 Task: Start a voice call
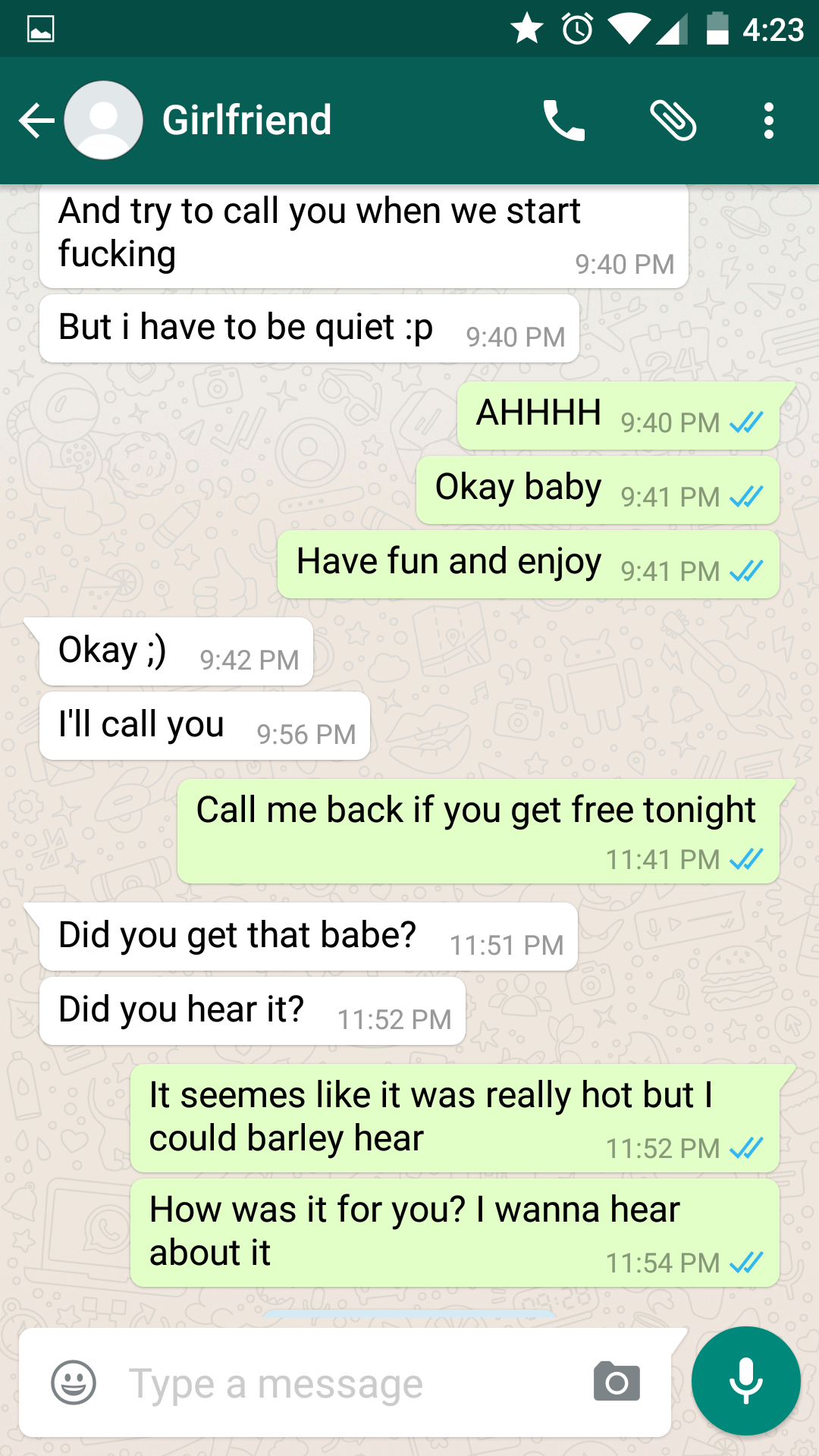563,121
